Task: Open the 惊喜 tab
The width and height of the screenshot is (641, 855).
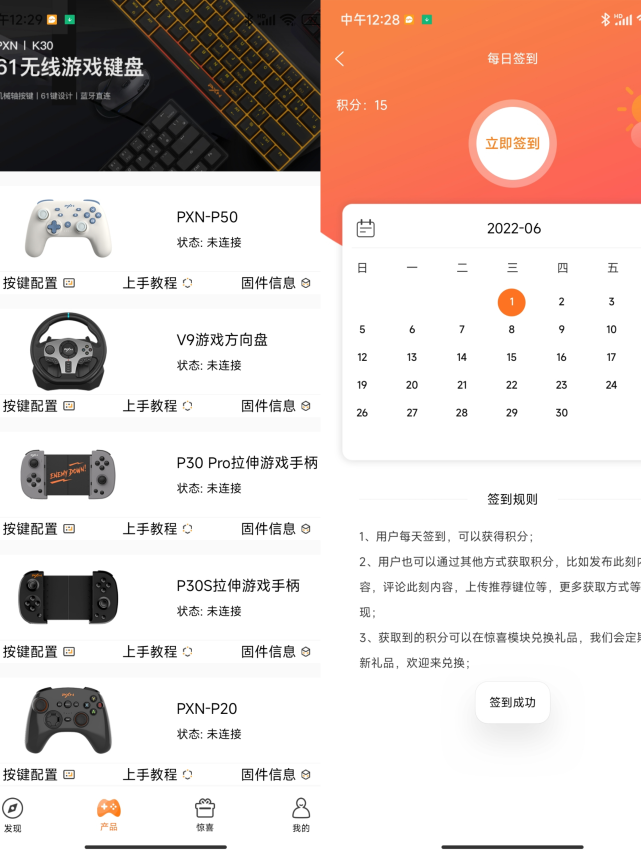Action: (x=205, y=815)
